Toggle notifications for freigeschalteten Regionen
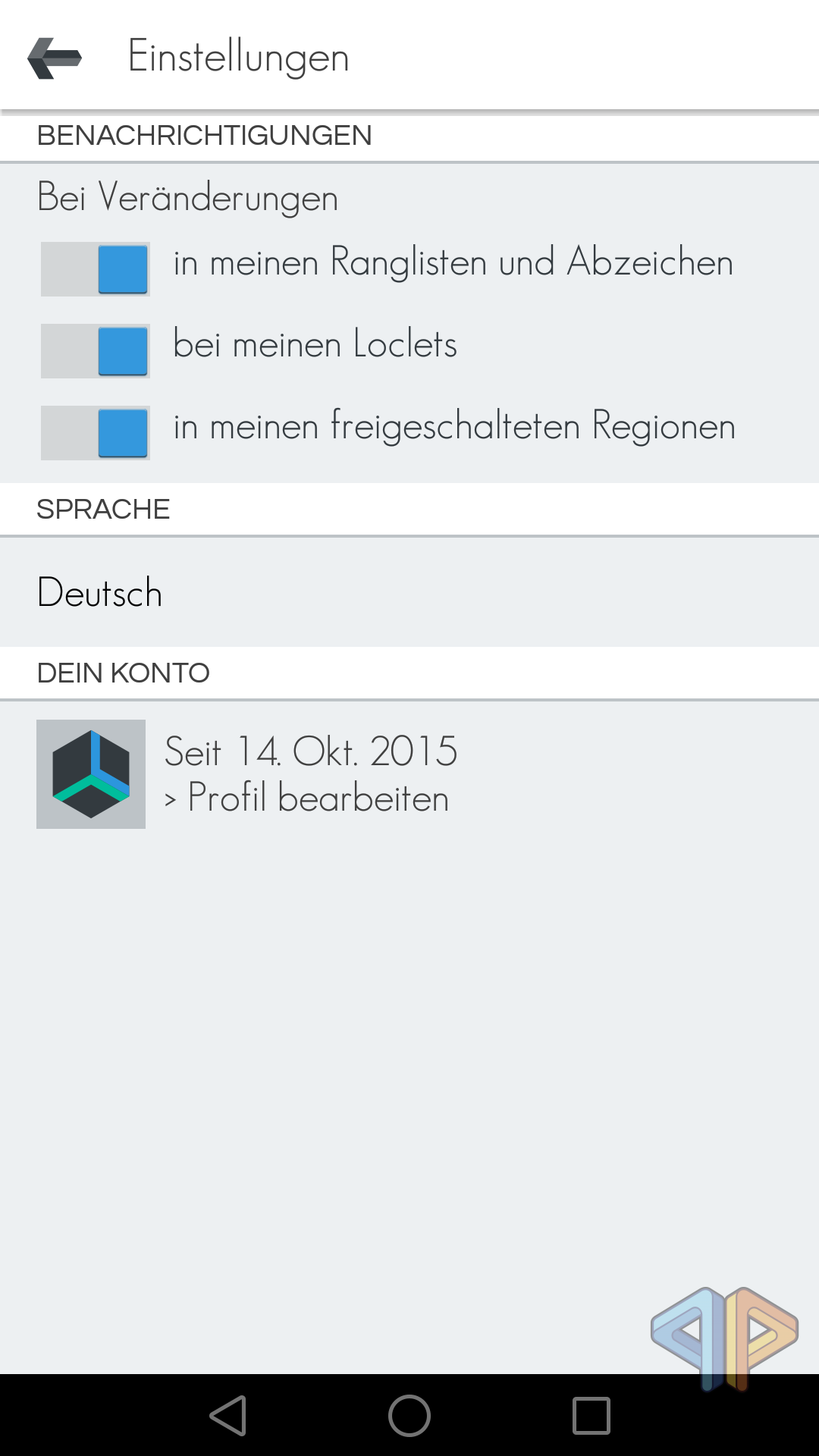This screenshot has height=1456, width=819. click(96, 433)
